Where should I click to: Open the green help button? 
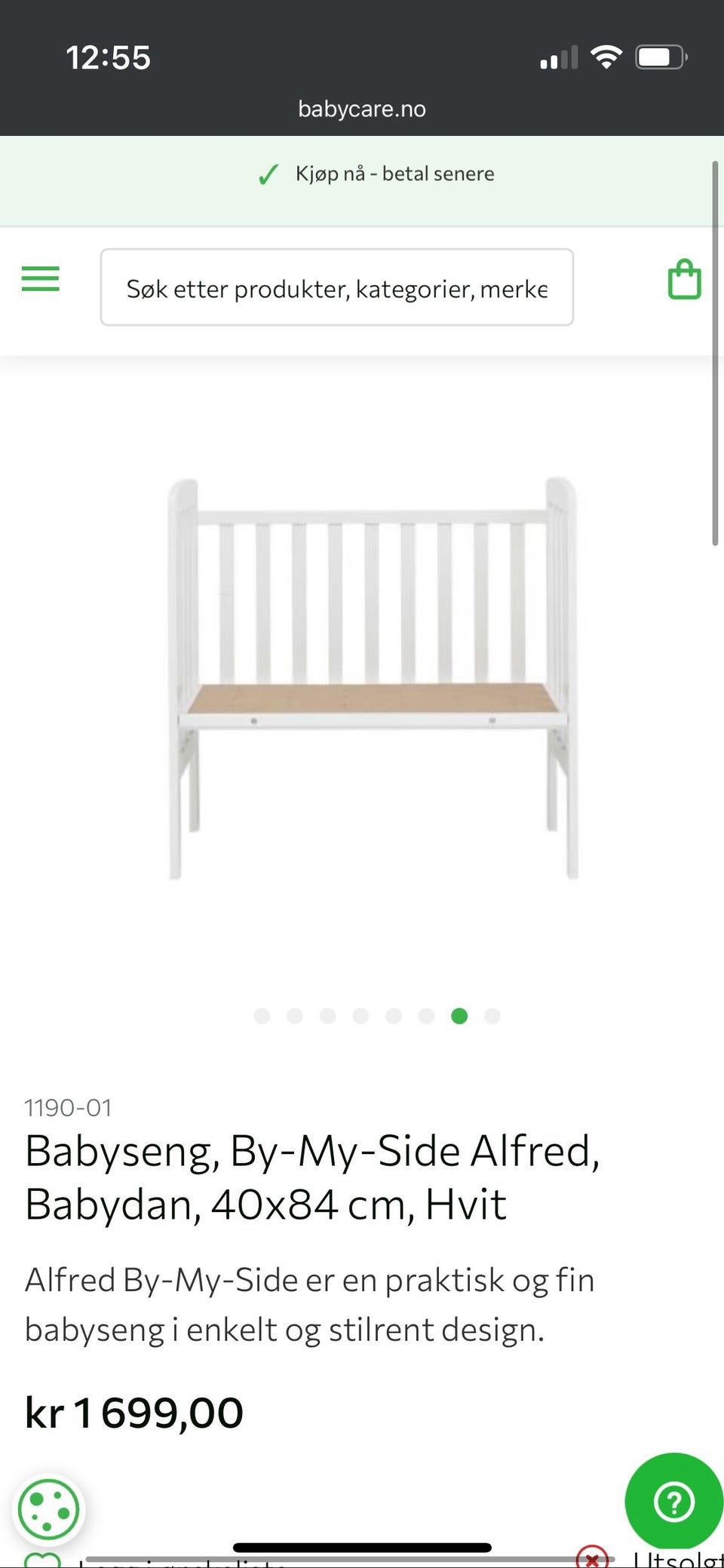673,1501
